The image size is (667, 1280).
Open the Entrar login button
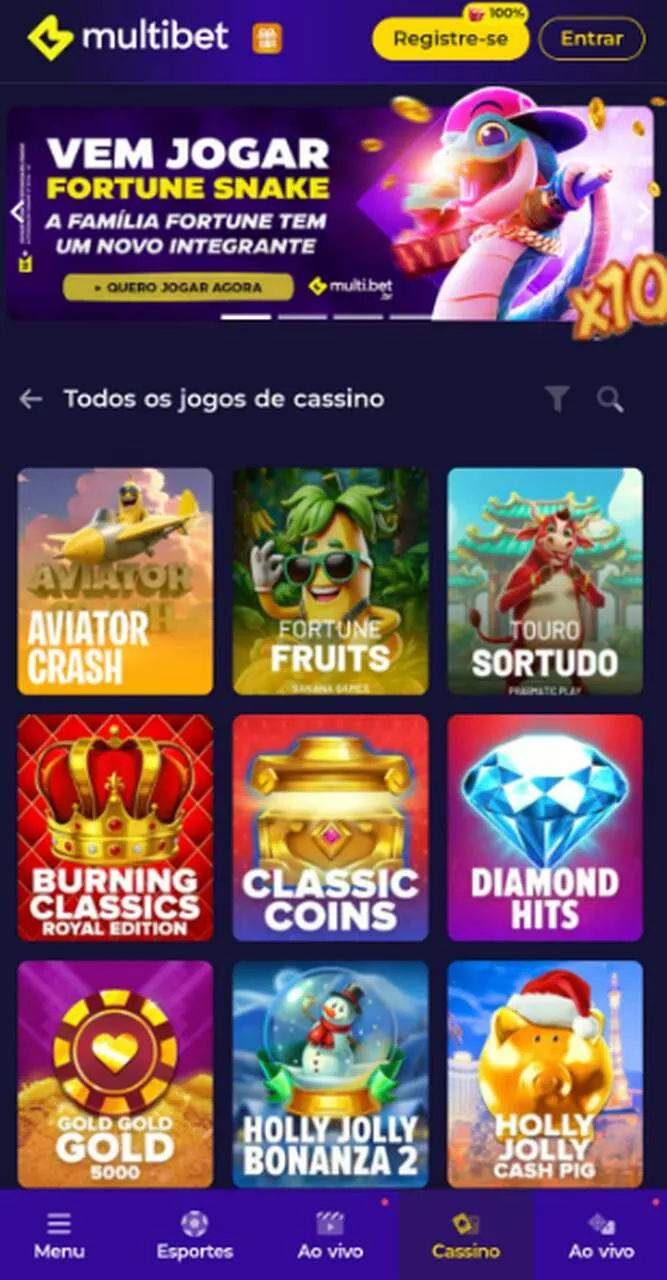(x=592, y=39)
